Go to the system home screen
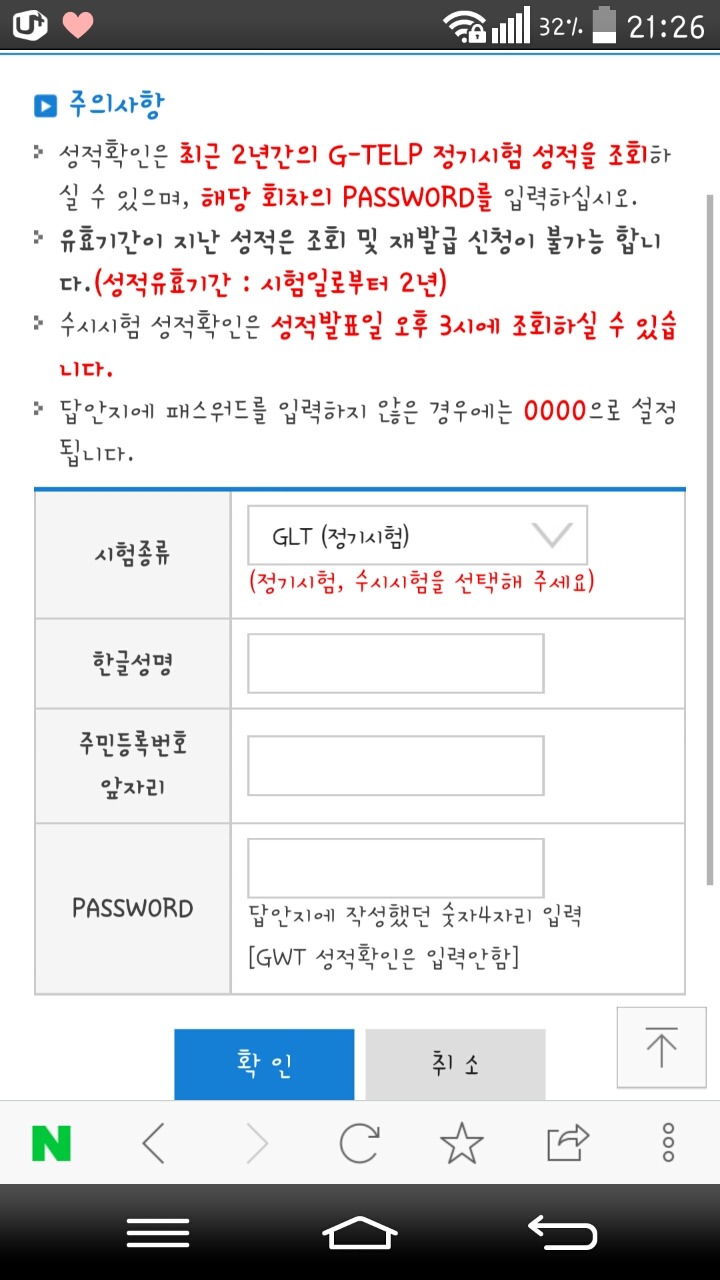The height and width of the screenshot is (1280, 720). pos(360,1232)
